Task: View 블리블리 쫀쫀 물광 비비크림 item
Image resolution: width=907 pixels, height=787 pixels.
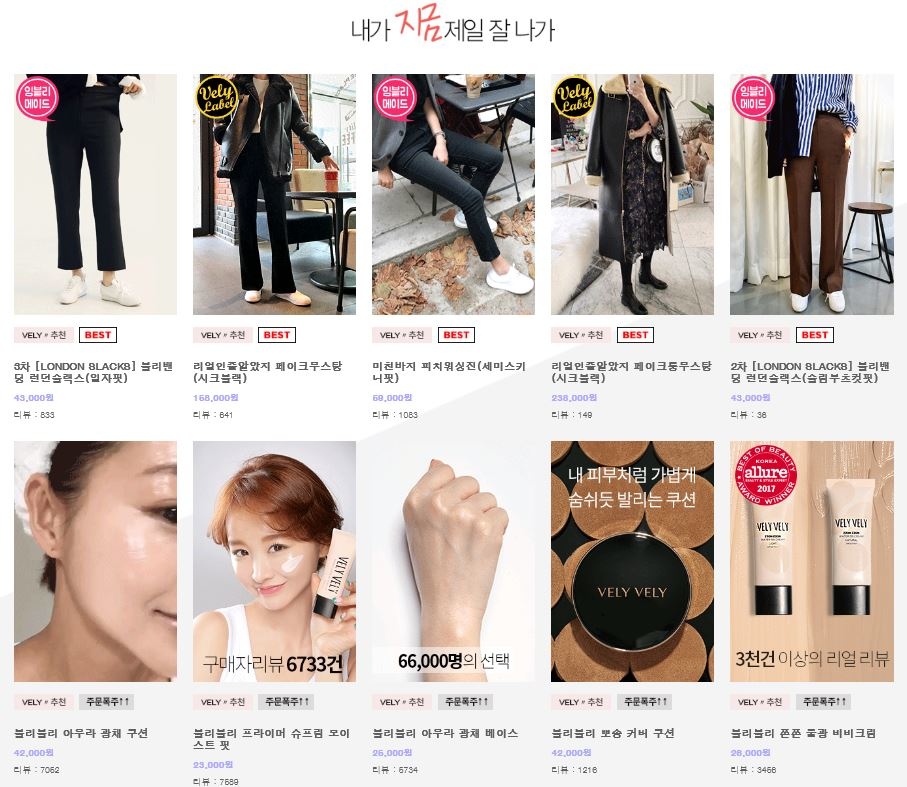Action: [x=811, y=561]
